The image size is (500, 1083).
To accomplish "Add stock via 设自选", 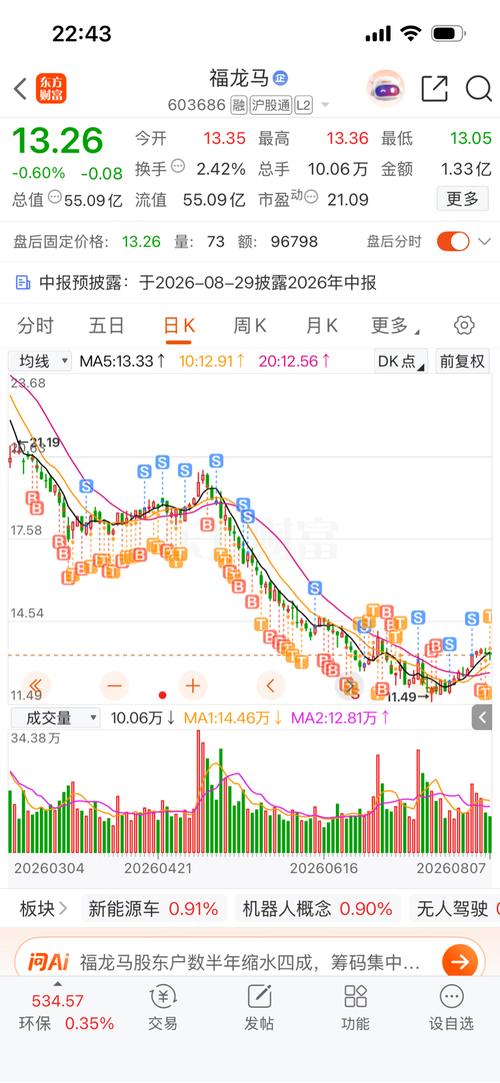I will [x=451, y=1008].
